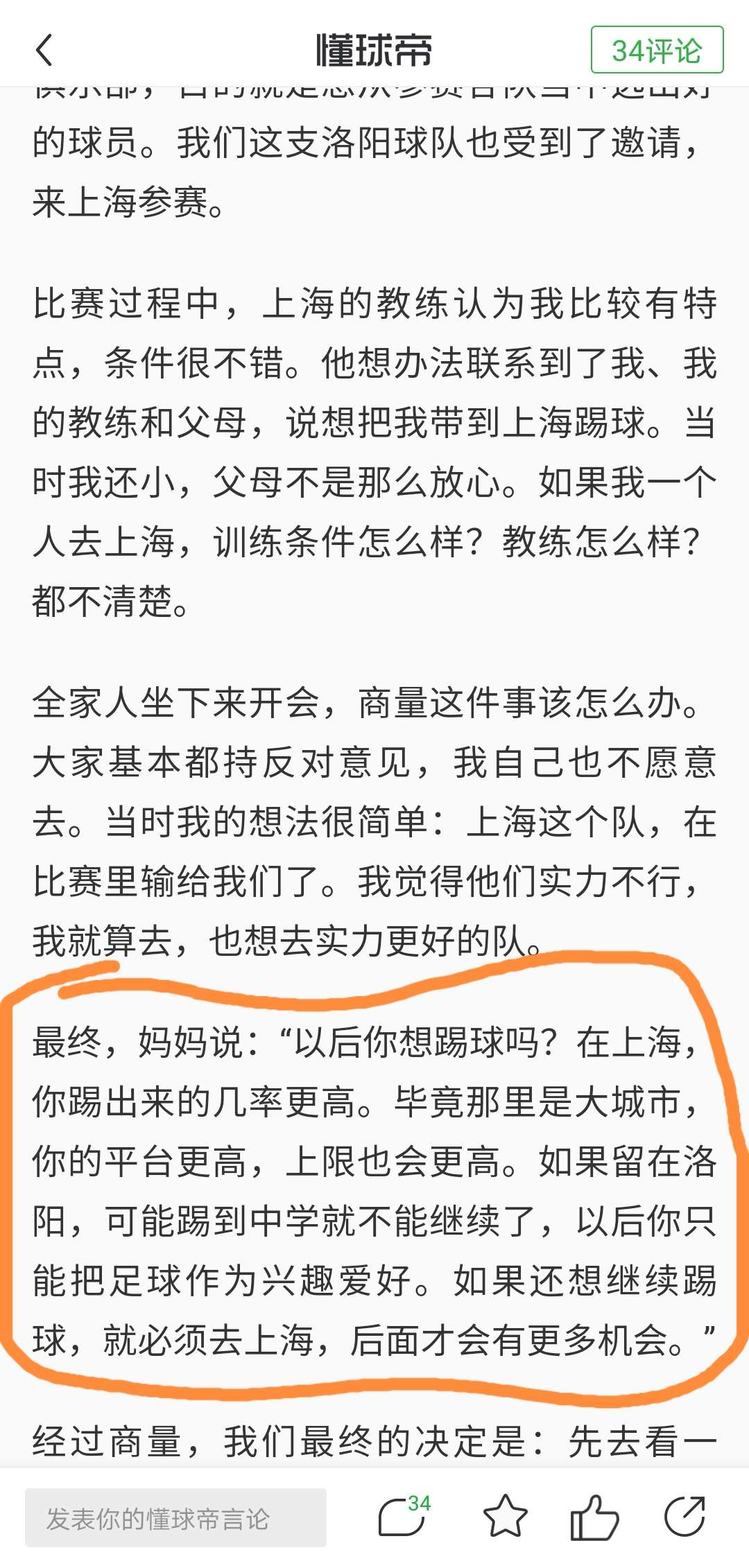Go back using the top-left arrow
Image resolution: width=749 pixels, height=1568 pixels.
pyautogui.click(x=44, y=51)
